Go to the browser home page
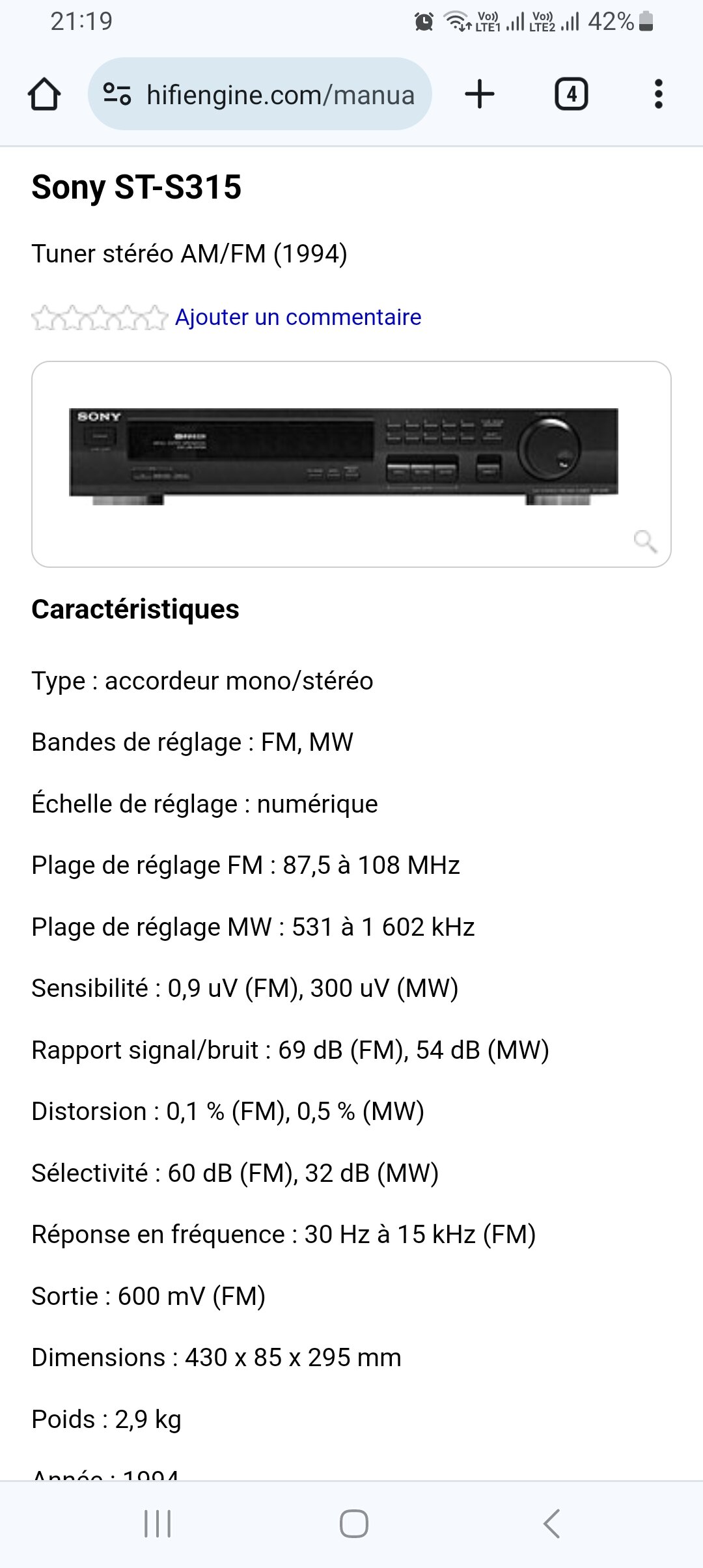This screenshot has height=1568, width=703. point(44,94)
